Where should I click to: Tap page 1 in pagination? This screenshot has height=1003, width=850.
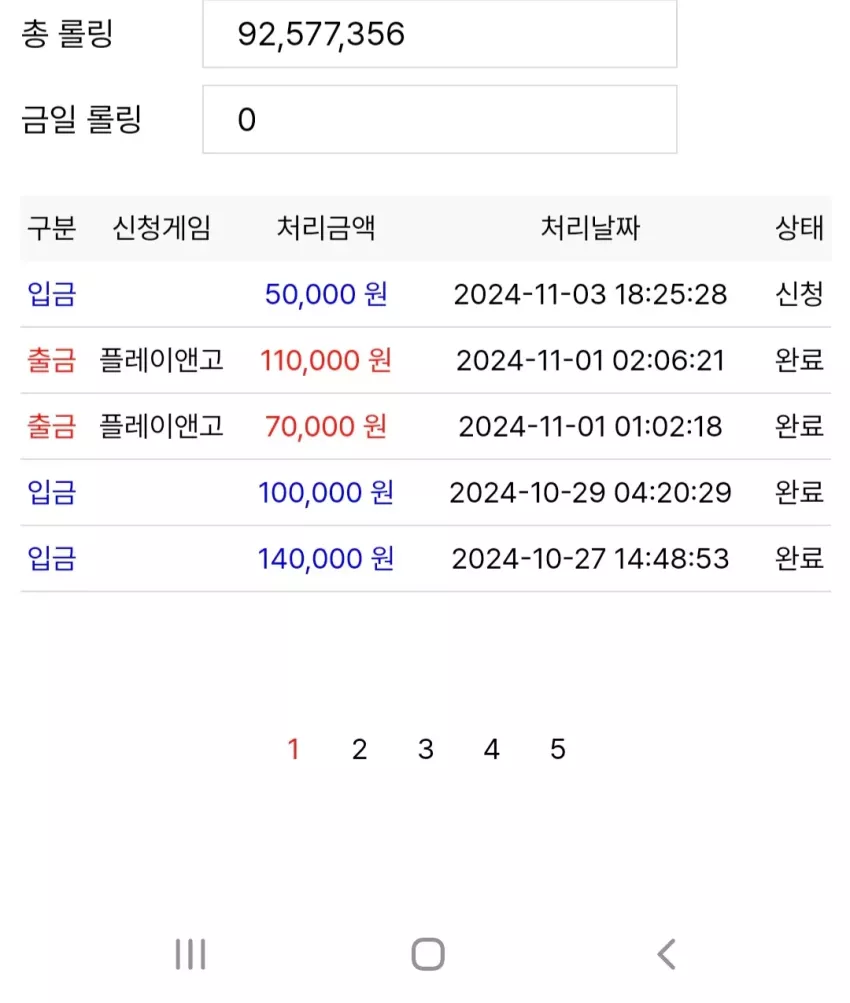point(294,749)
